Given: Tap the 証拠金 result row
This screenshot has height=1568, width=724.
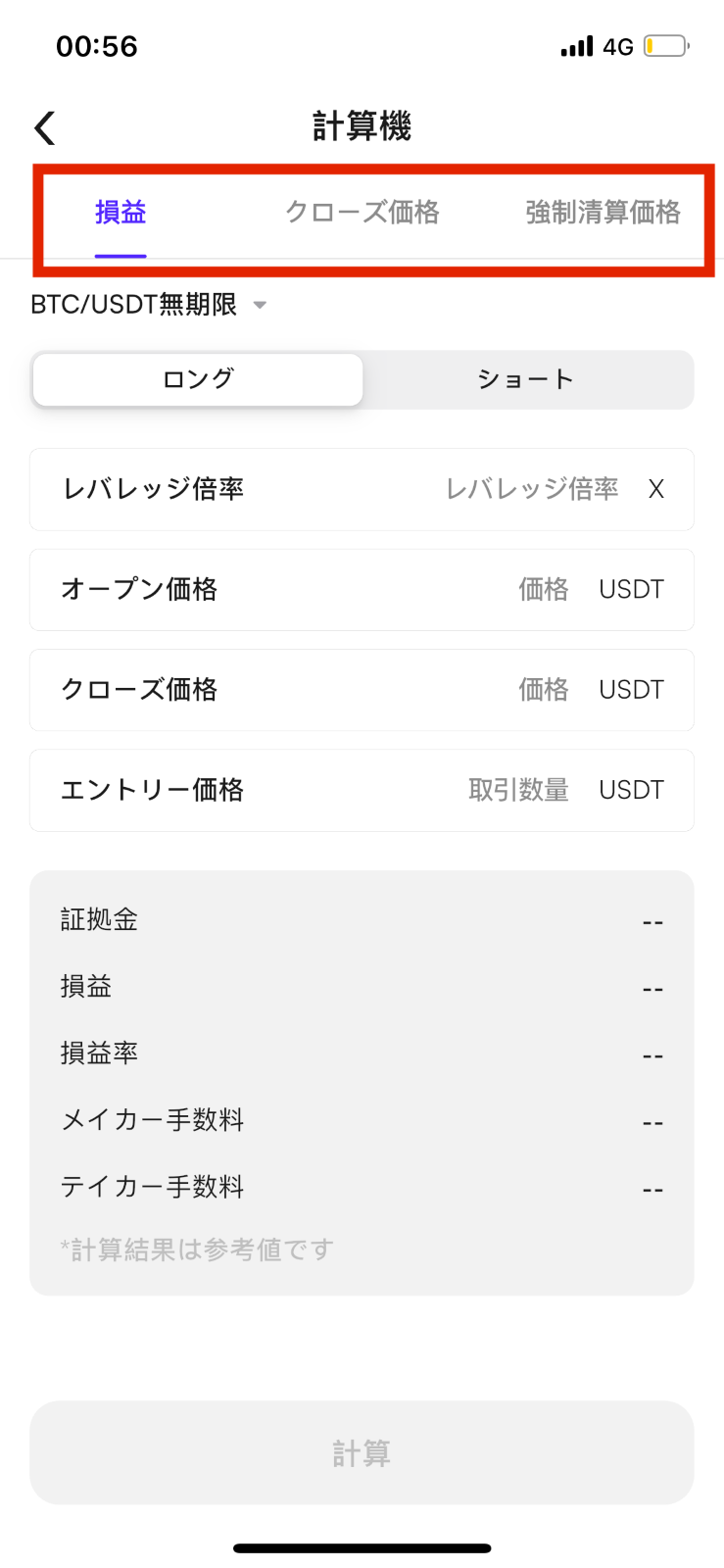Looking at the screenshot, I should pyautogui.click(x=362, y=919).
